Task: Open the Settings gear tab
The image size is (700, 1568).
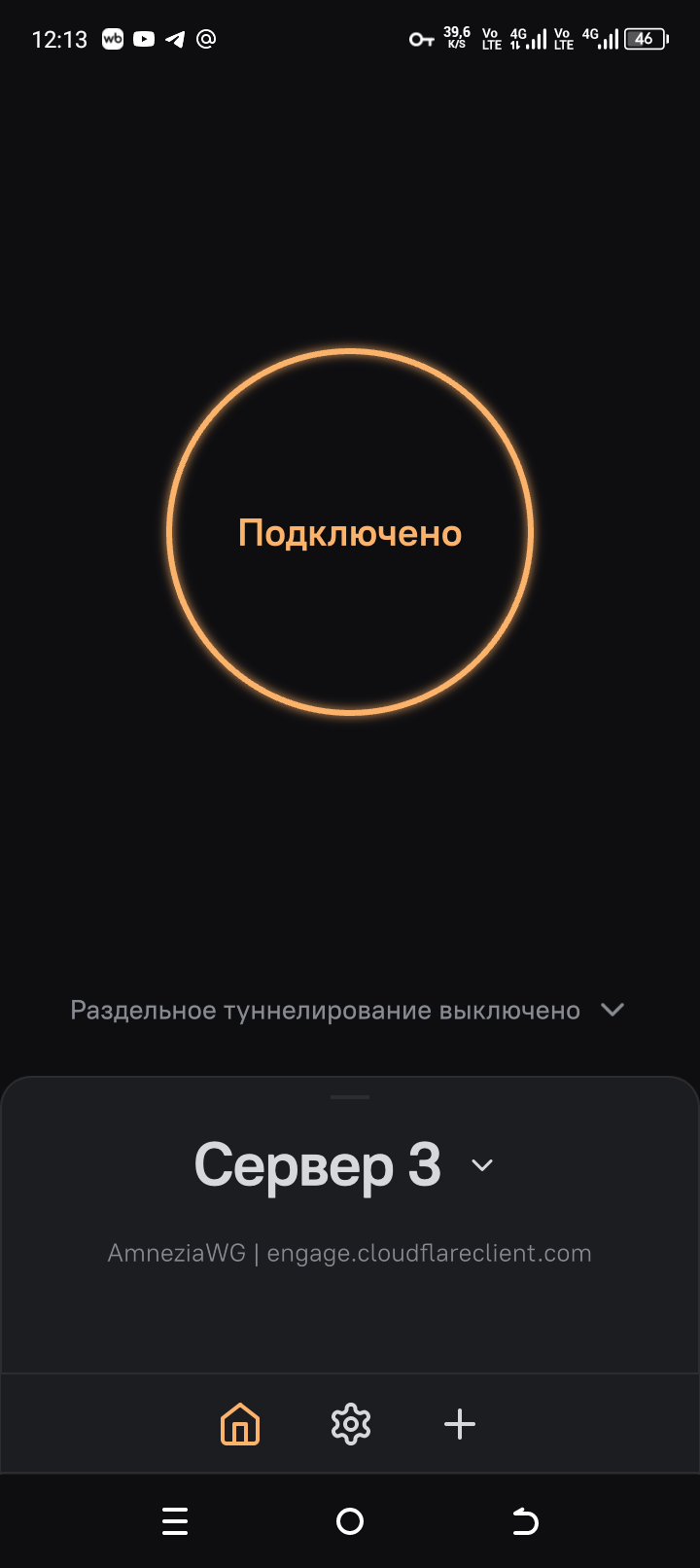Action: click(351, 1425)
